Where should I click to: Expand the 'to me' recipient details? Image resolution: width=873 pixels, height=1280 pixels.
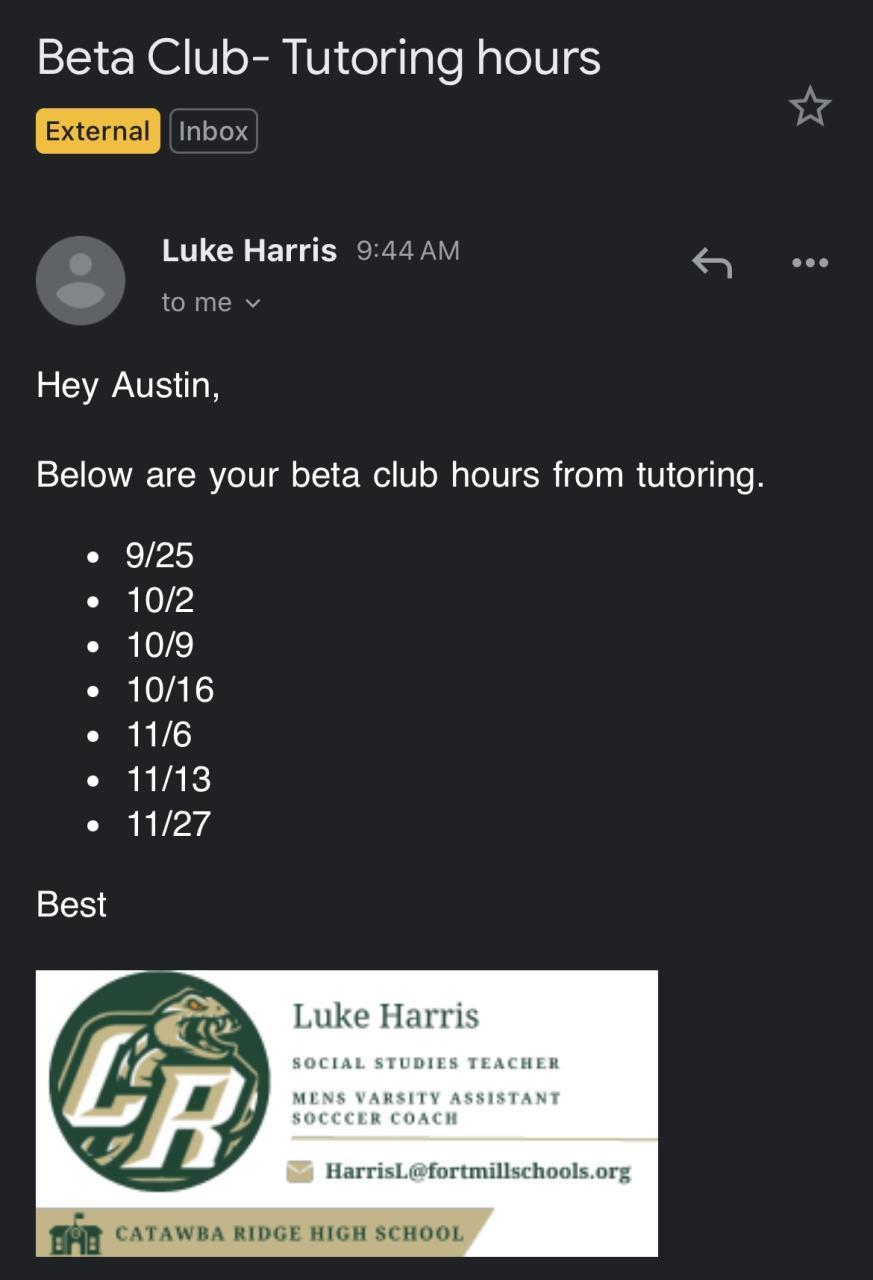click(x=211, y=302)
